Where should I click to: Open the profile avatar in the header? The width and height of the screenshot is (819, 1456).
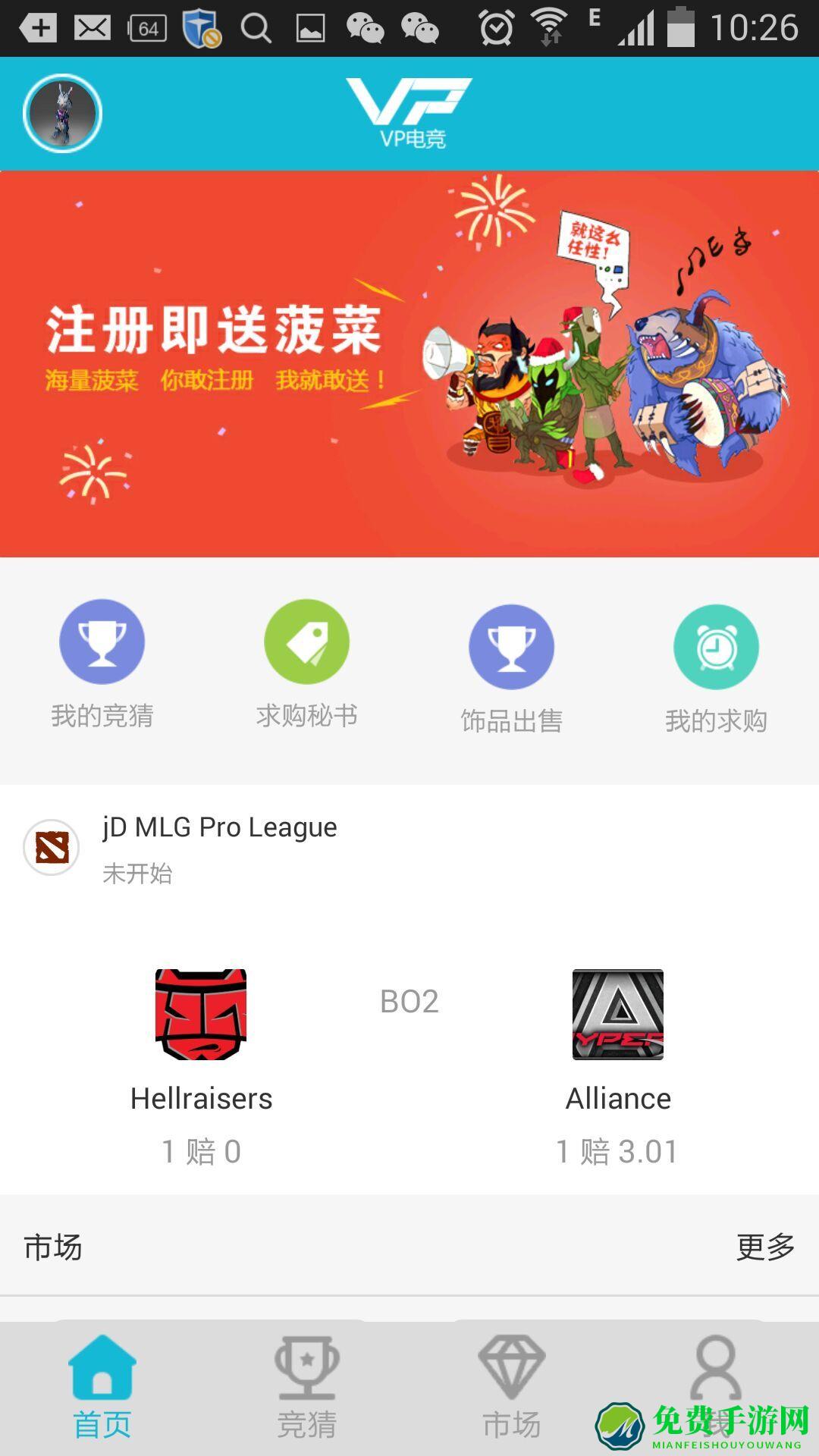click(62, 113)
